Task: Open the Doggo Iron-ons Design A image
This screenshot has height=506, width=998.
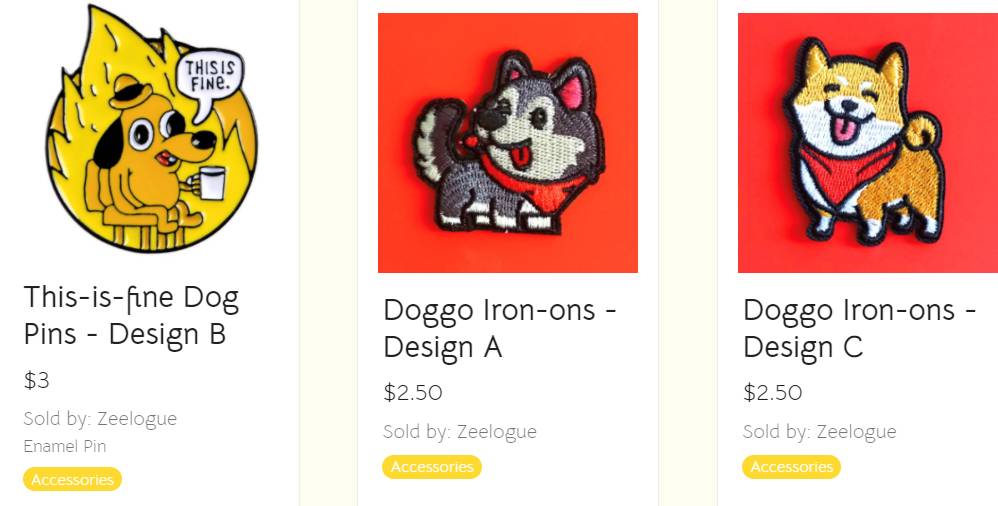Action: (x=507, y=143)
